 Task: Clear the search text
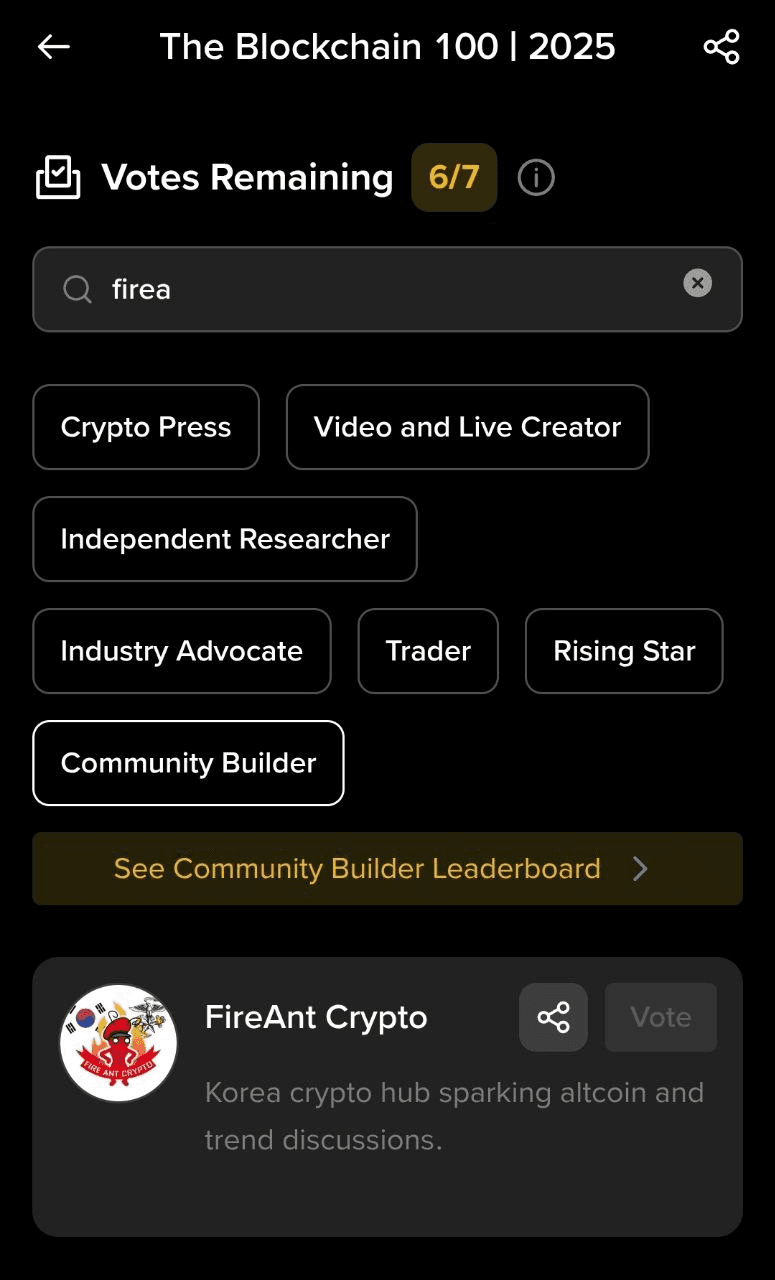(697, 284)
